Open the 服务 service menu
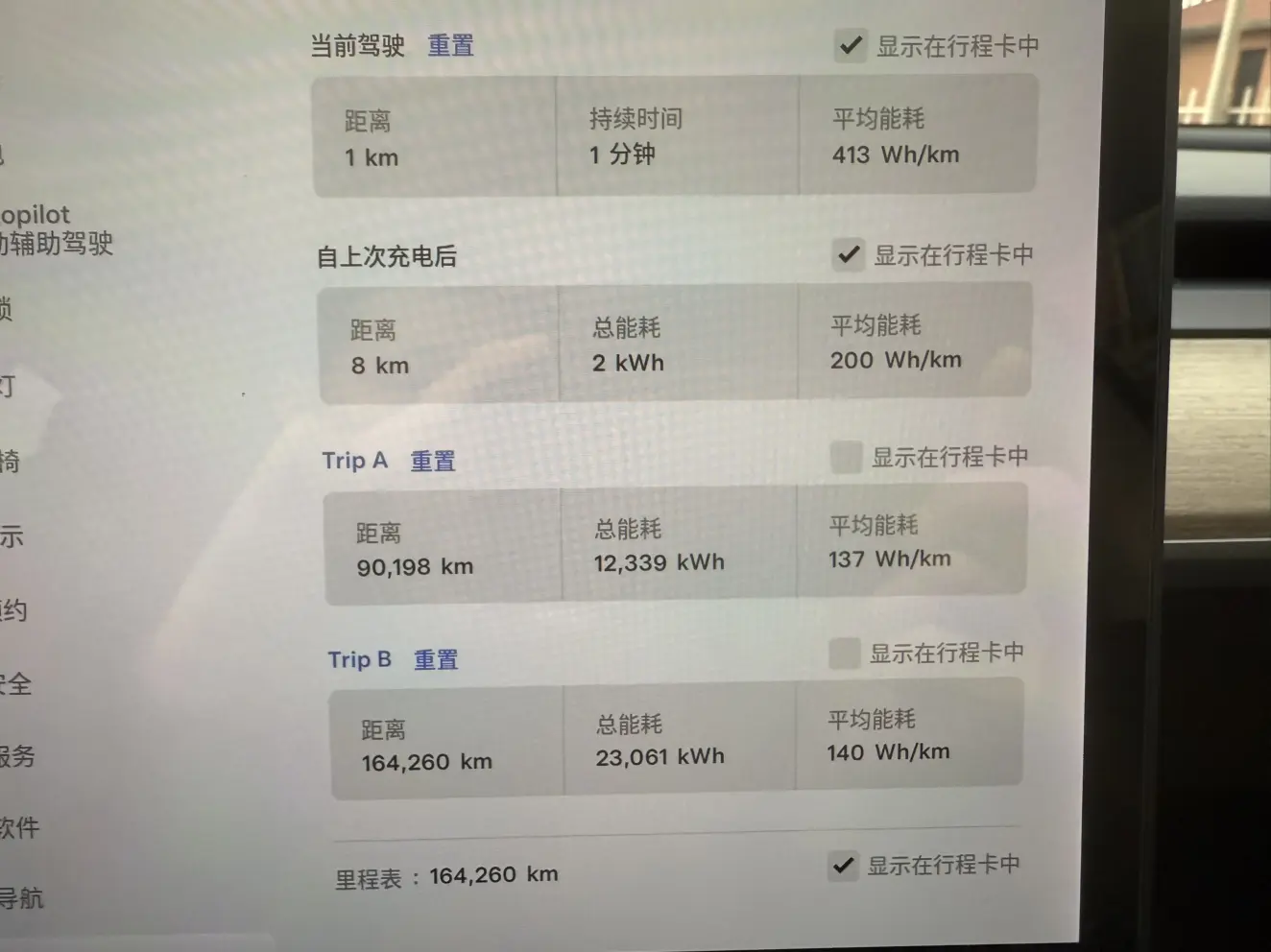This screenshot has width=1271, height=952. click(x=17, y=756)
